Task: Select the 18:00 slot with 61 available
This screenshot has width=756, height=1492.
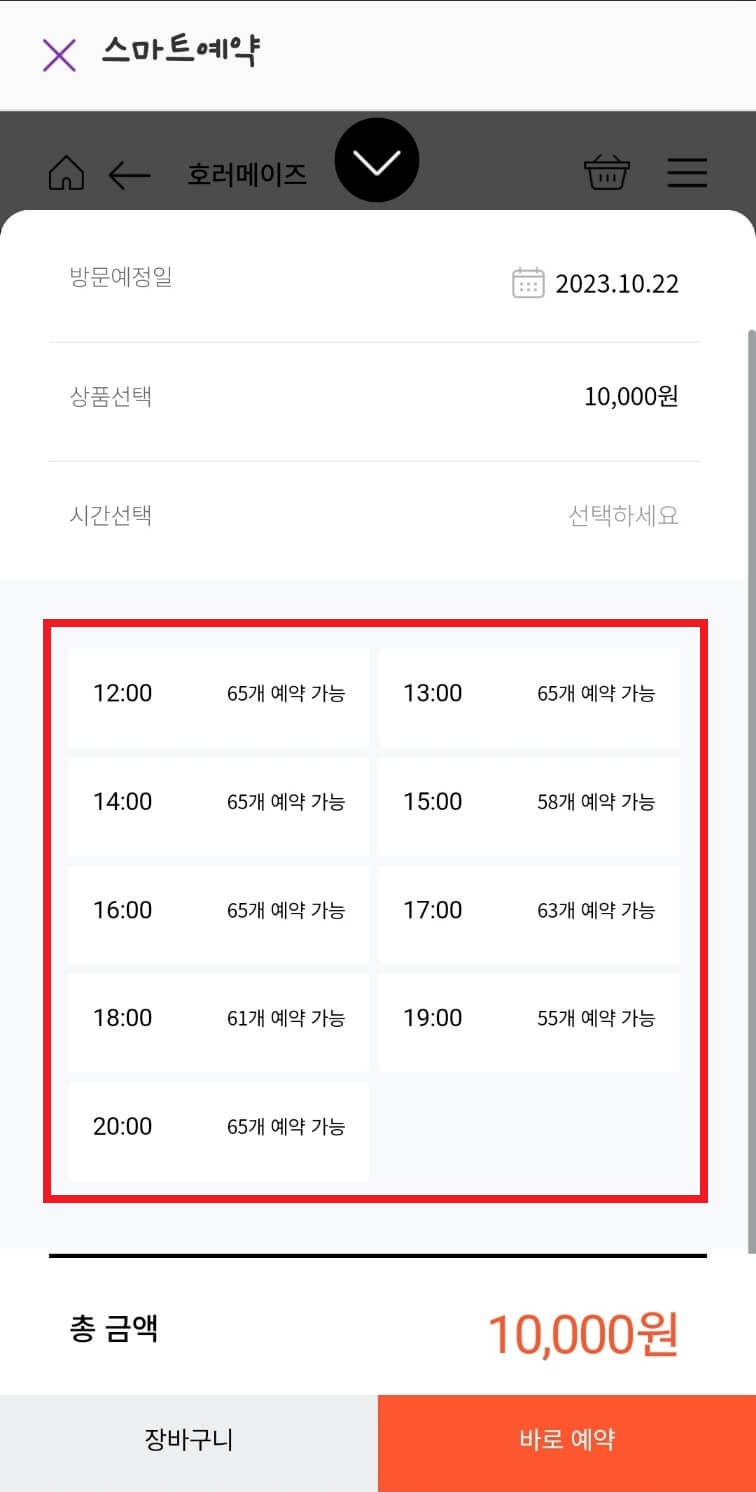Action: 217,1018
